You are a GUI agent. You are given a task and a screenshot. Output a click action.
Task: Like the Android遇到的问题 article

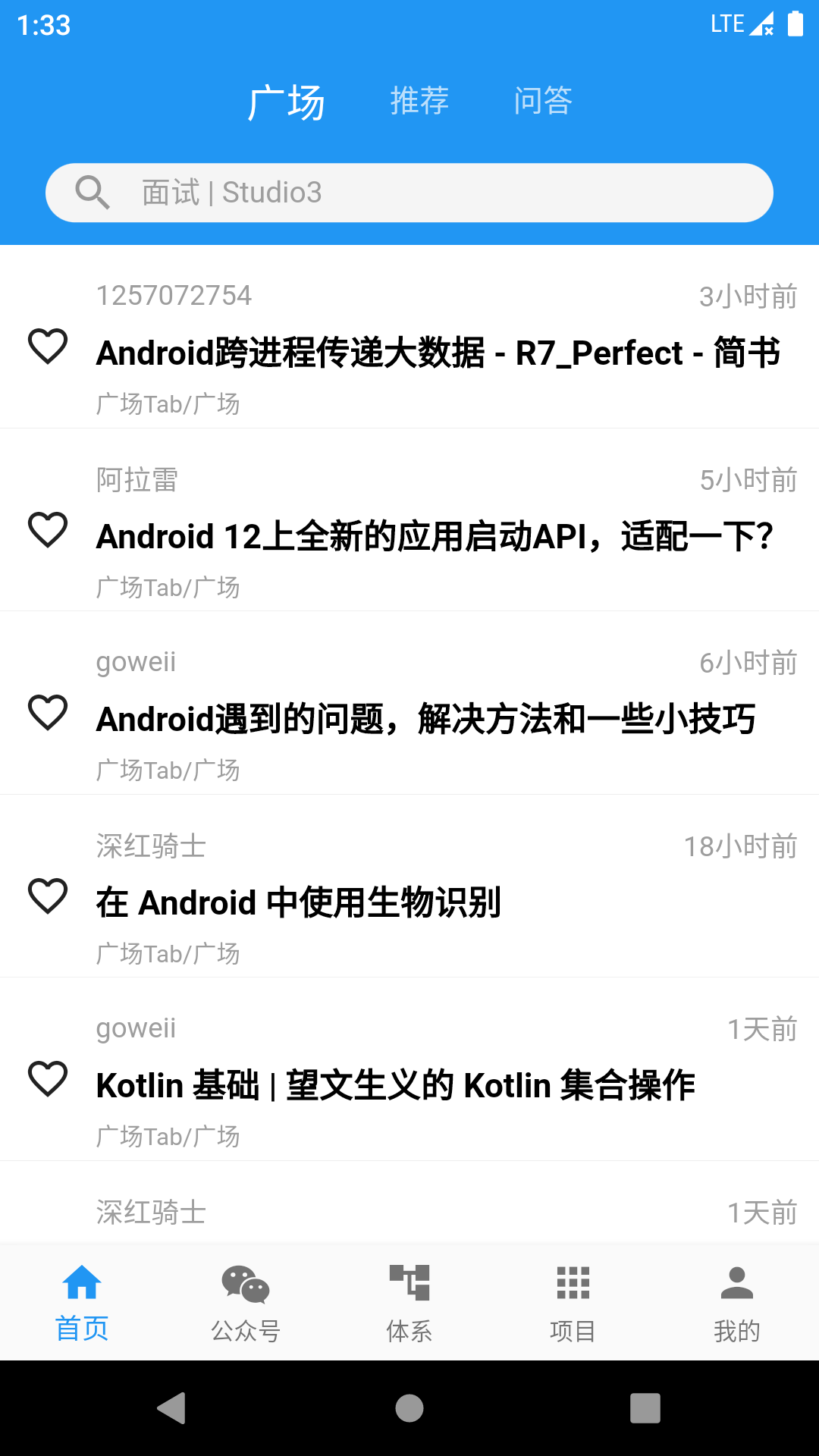click(x=48, y=712)
